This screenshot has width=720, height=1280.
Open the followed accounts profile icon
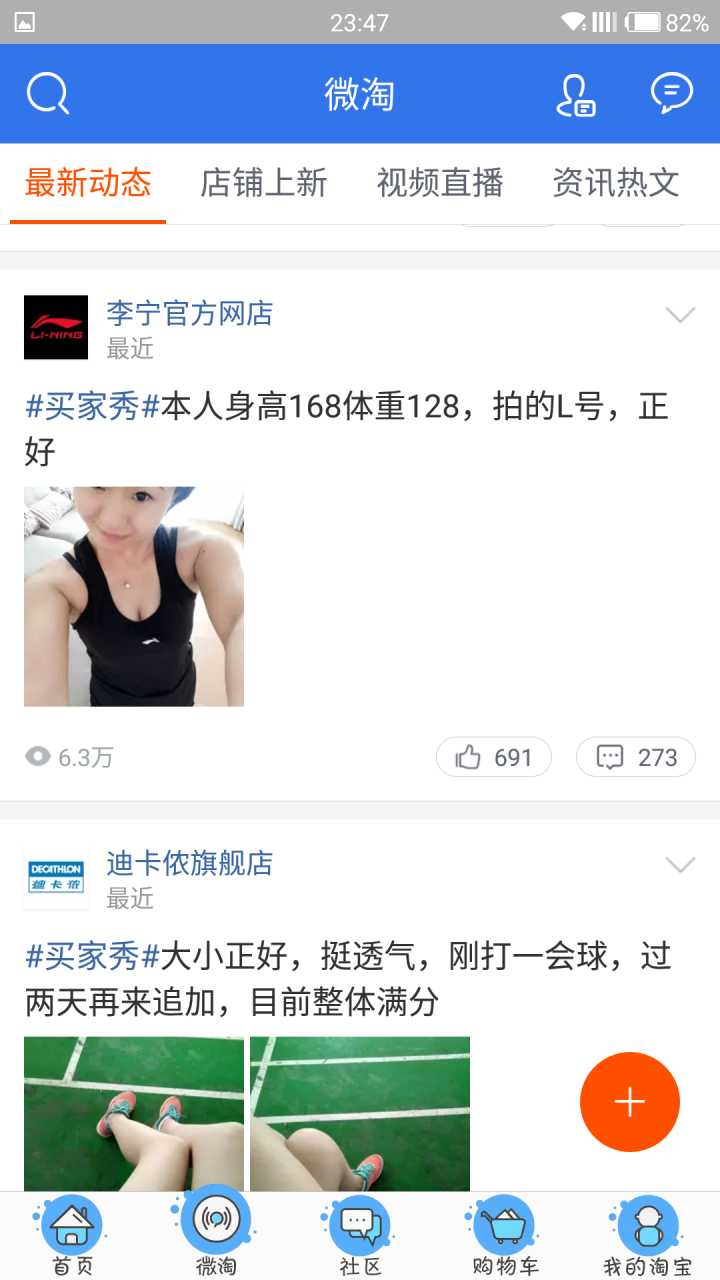coord(575,95)
